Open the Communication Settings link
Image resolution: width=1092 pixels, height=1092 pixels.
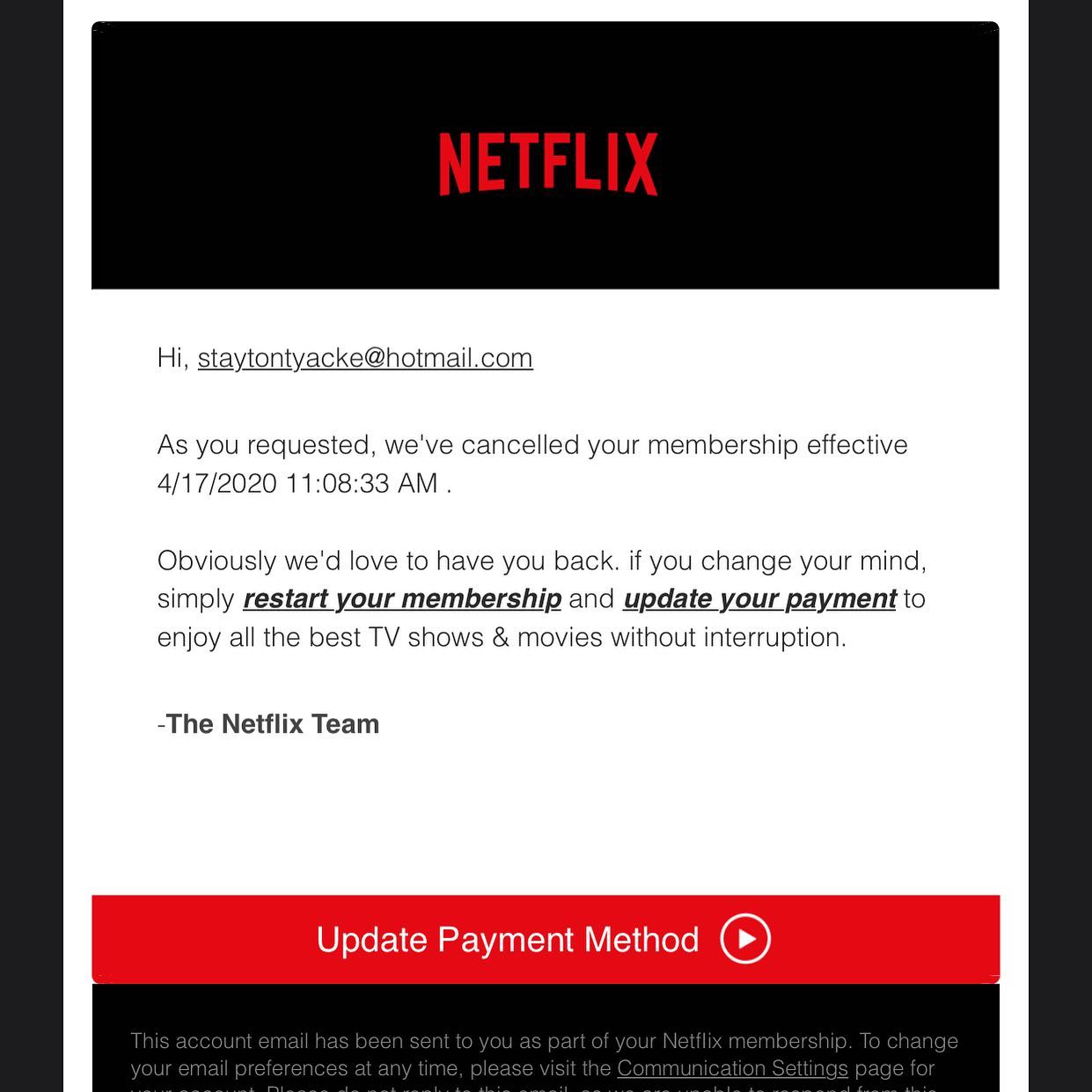tap(732, 1068)
